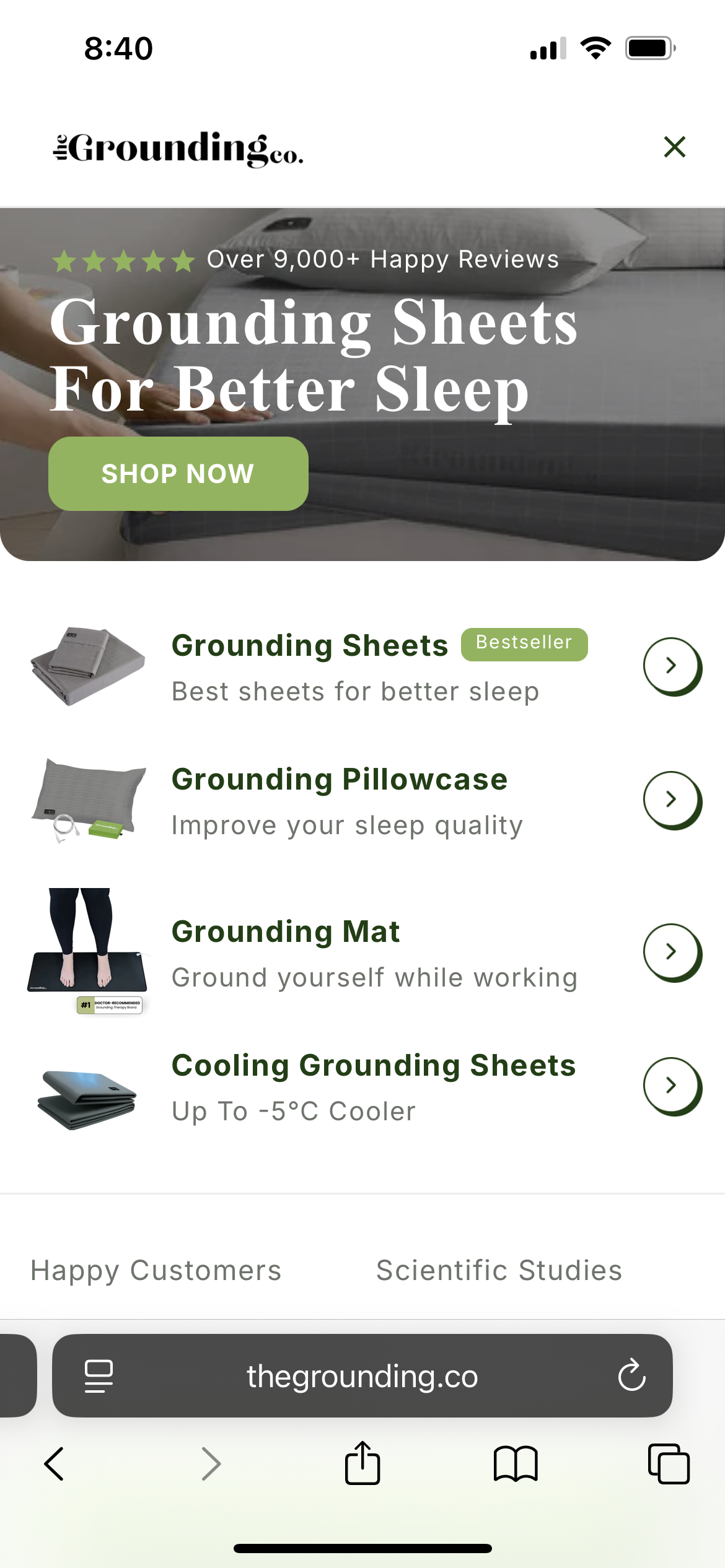This screenshot has width=725, height=1568.
Task: Go back to the previous page
Action: (55, 1464)
